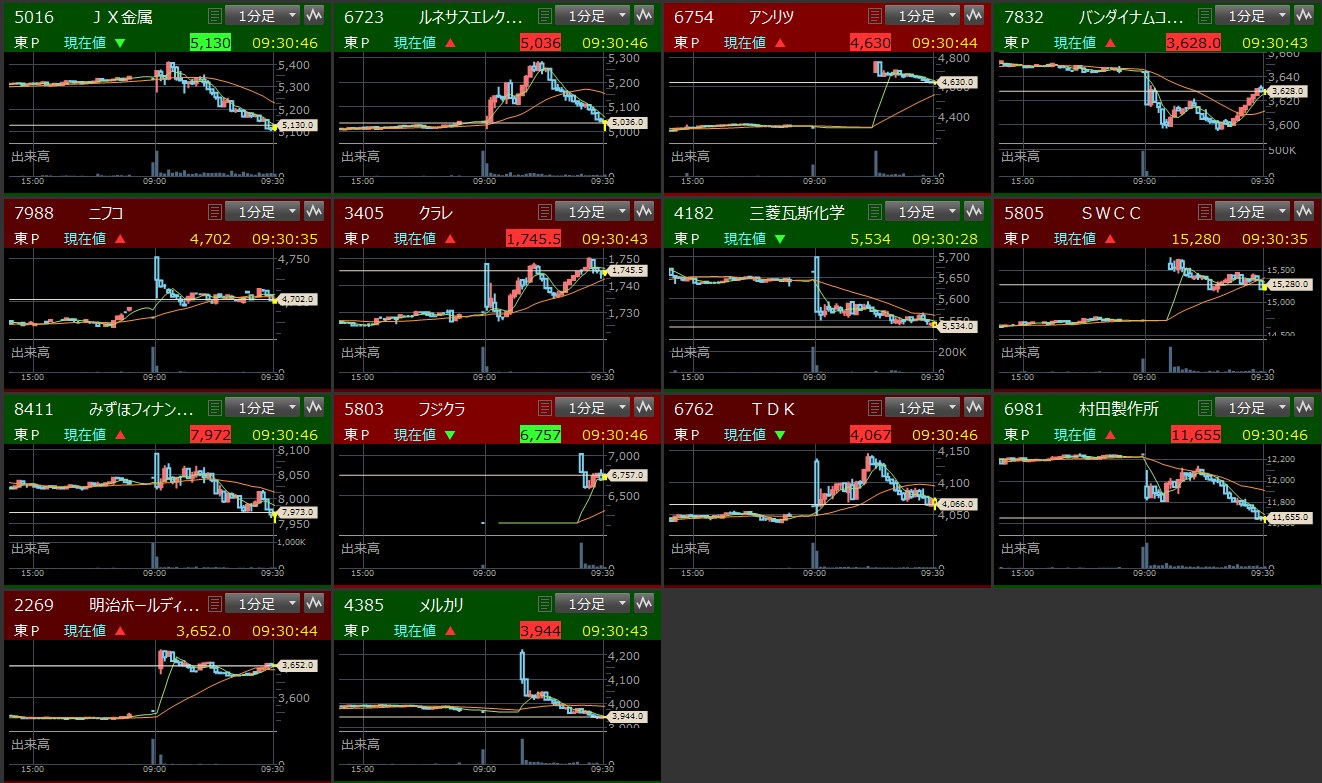Tap the chart icon on the みずほフィナン panel
This screenshot has width=1322, height=783.
(315, 407)
